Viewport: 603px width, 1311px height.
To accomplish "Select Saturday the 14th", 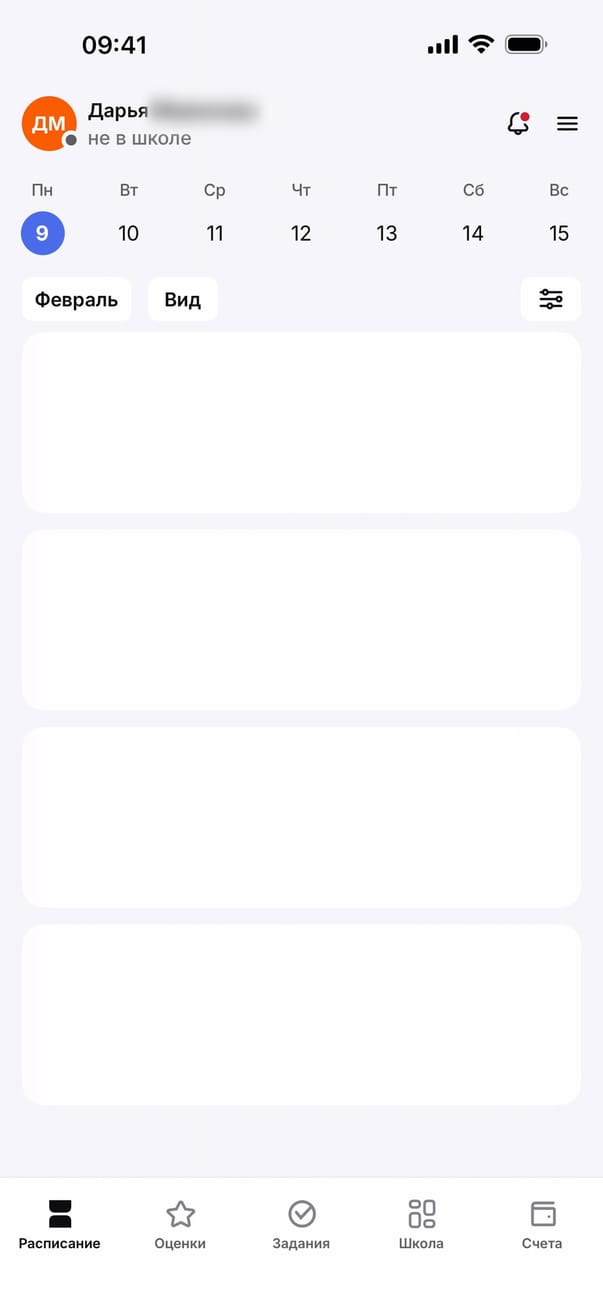I will [x=473, y=233].
